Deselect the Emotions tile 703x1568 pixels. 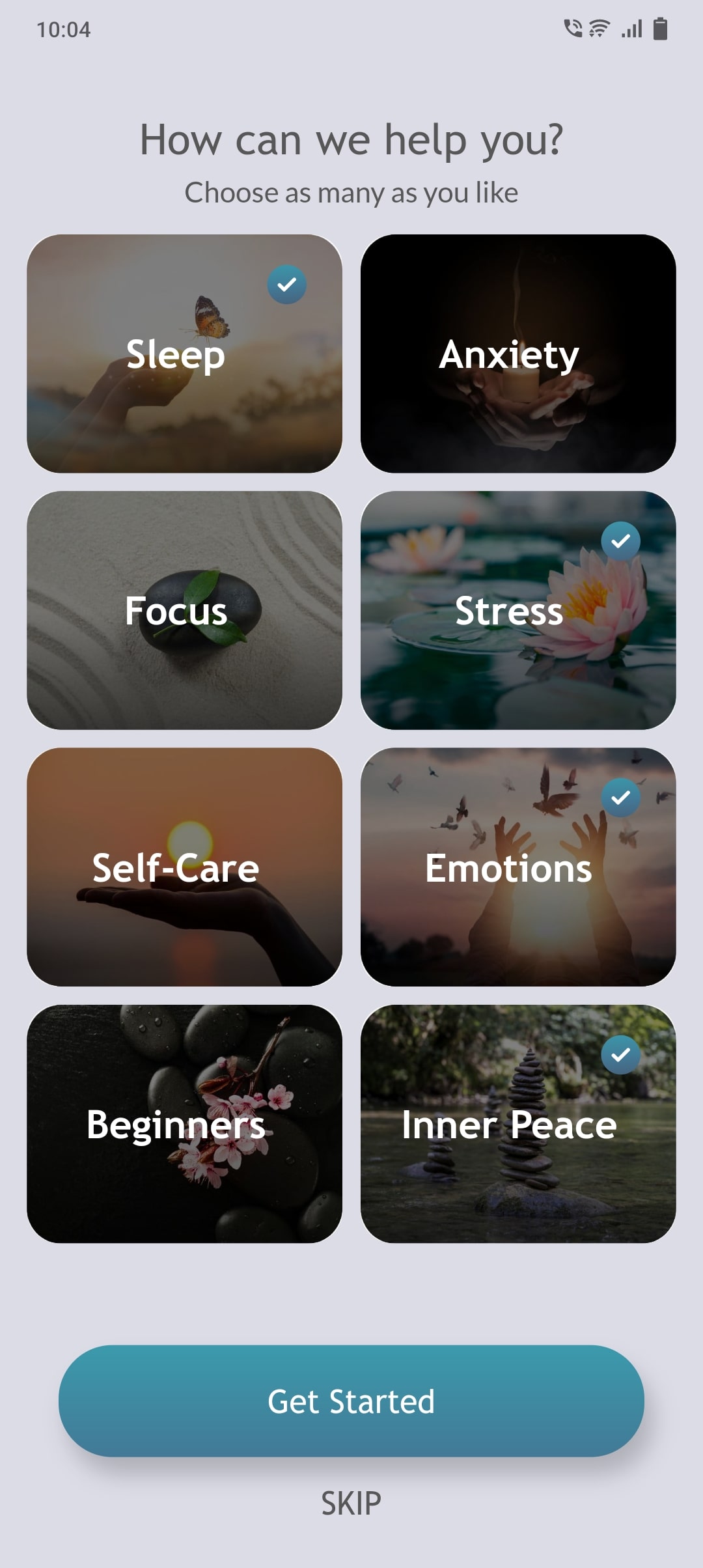tap(518, 867)
